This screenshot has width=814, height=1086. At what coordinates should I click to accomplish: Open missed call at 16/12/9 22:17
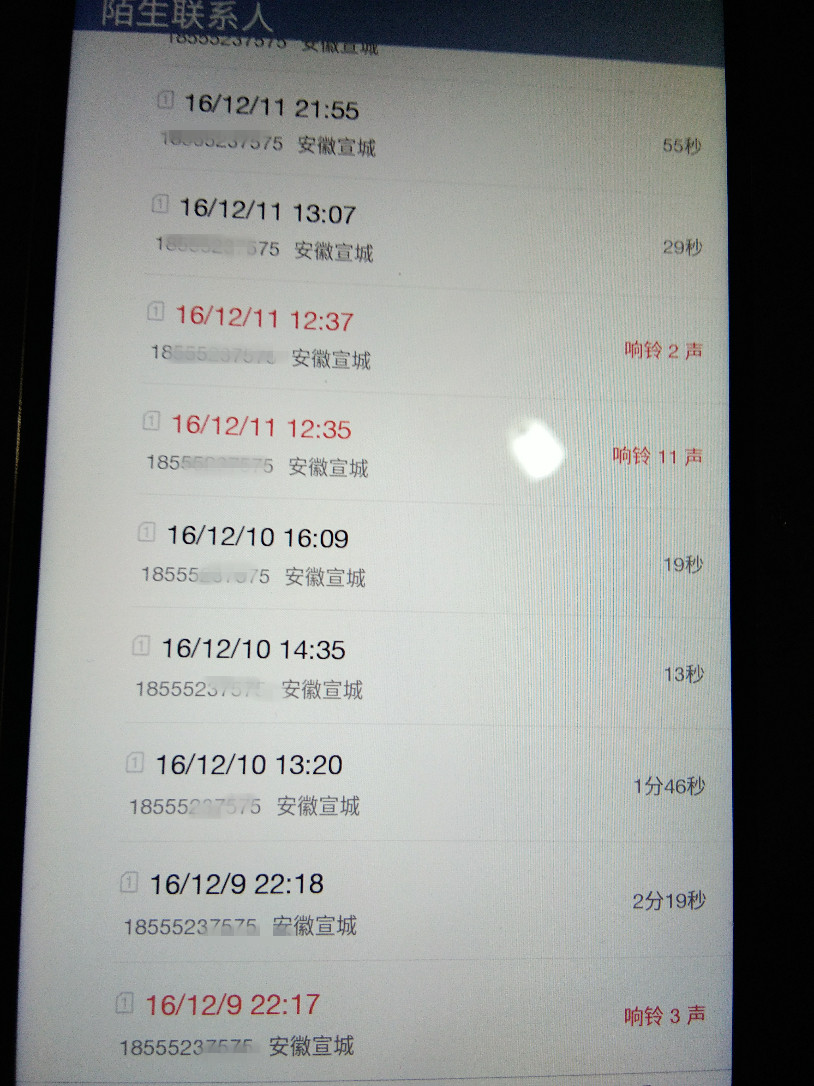[x=420, y=1023]
